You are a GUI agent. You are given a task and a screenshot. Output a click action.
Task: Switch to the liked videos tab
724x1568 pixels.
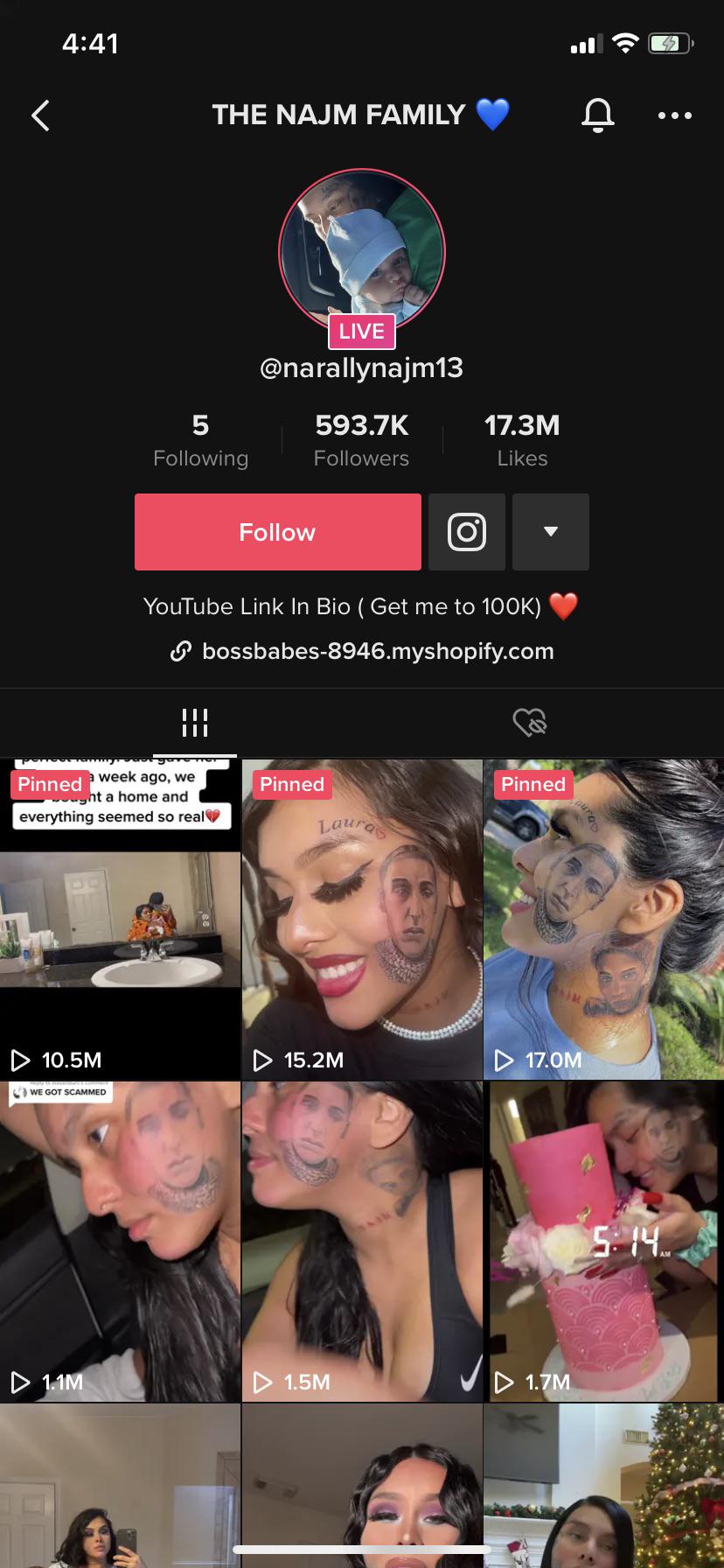pos(529,723)
